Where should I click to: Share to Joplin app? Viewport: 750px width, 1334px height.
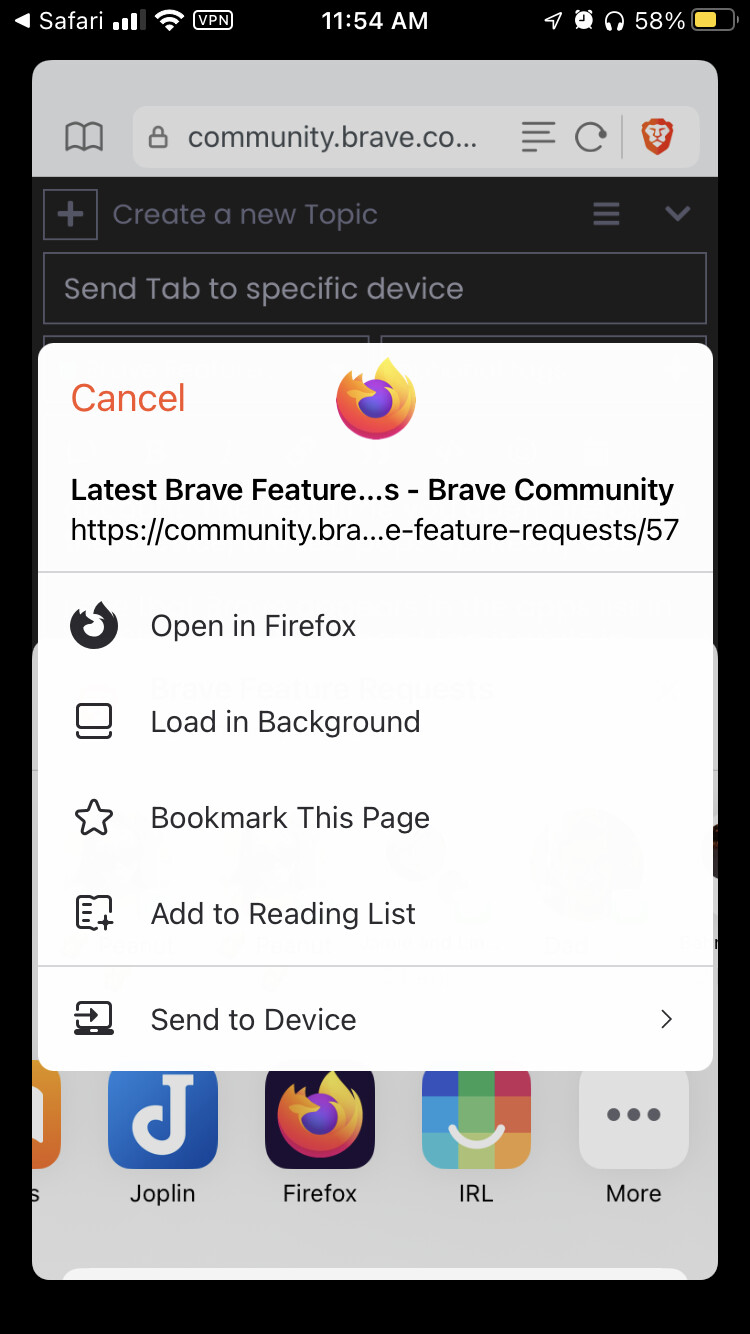(162, 1118)
